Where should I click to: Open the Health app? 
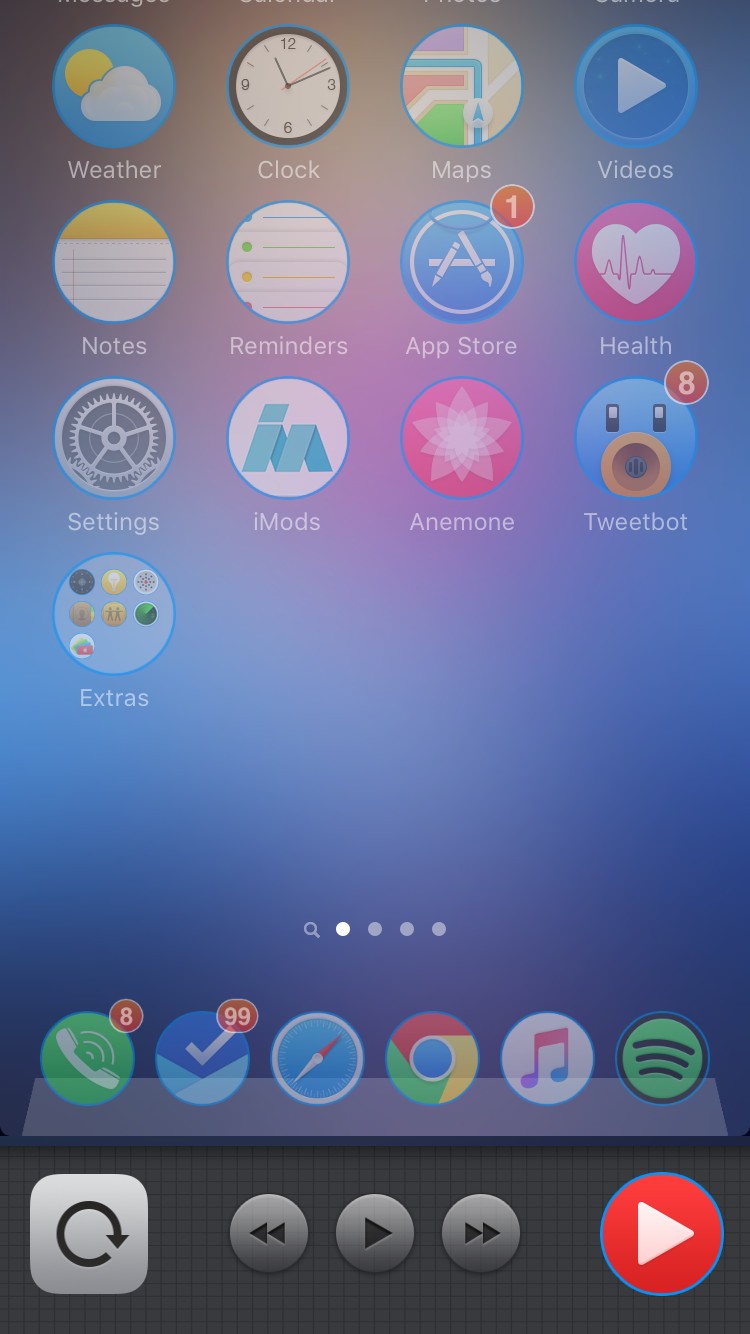tap(636, 262)
